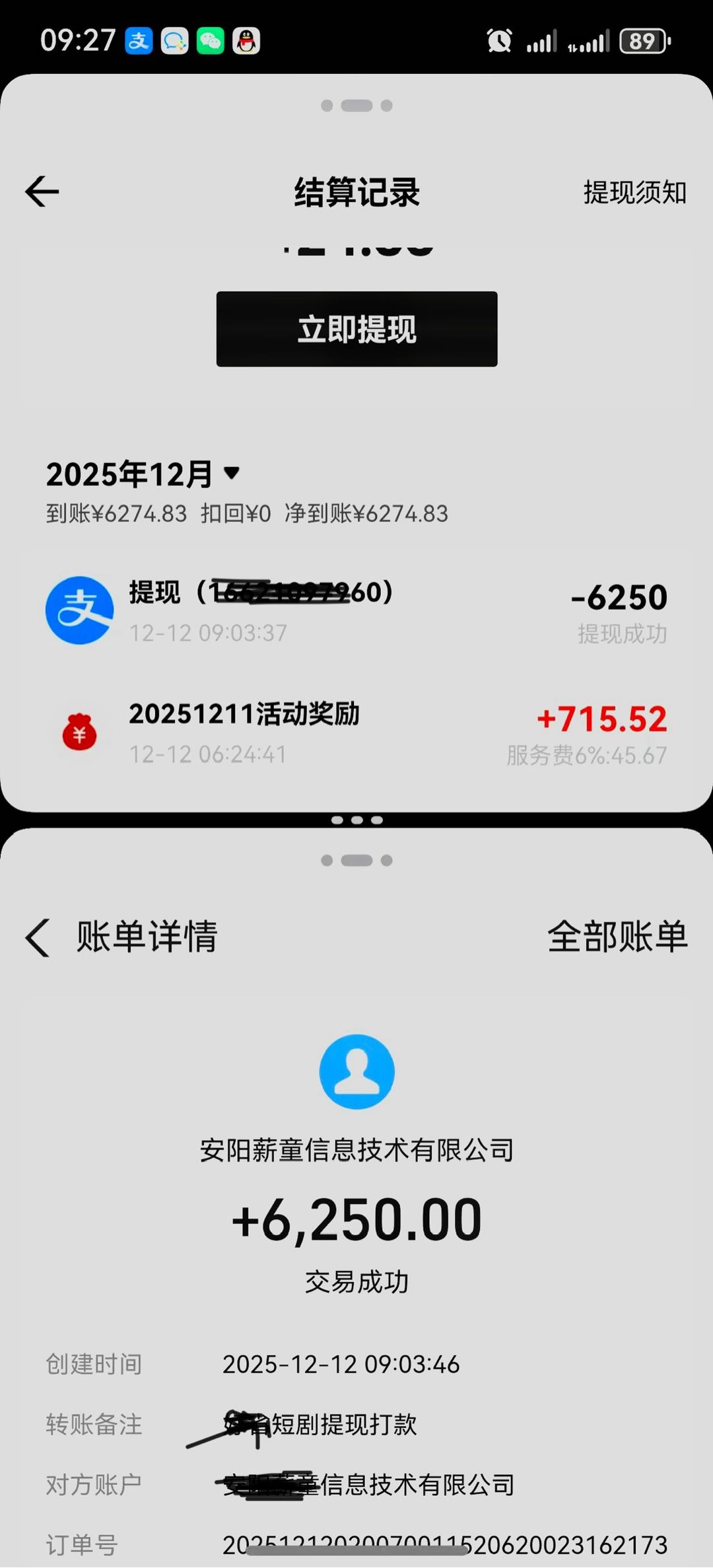Switch to the 结算记录 view
Screen dimensions: 713x1568
tap(356, 193)
